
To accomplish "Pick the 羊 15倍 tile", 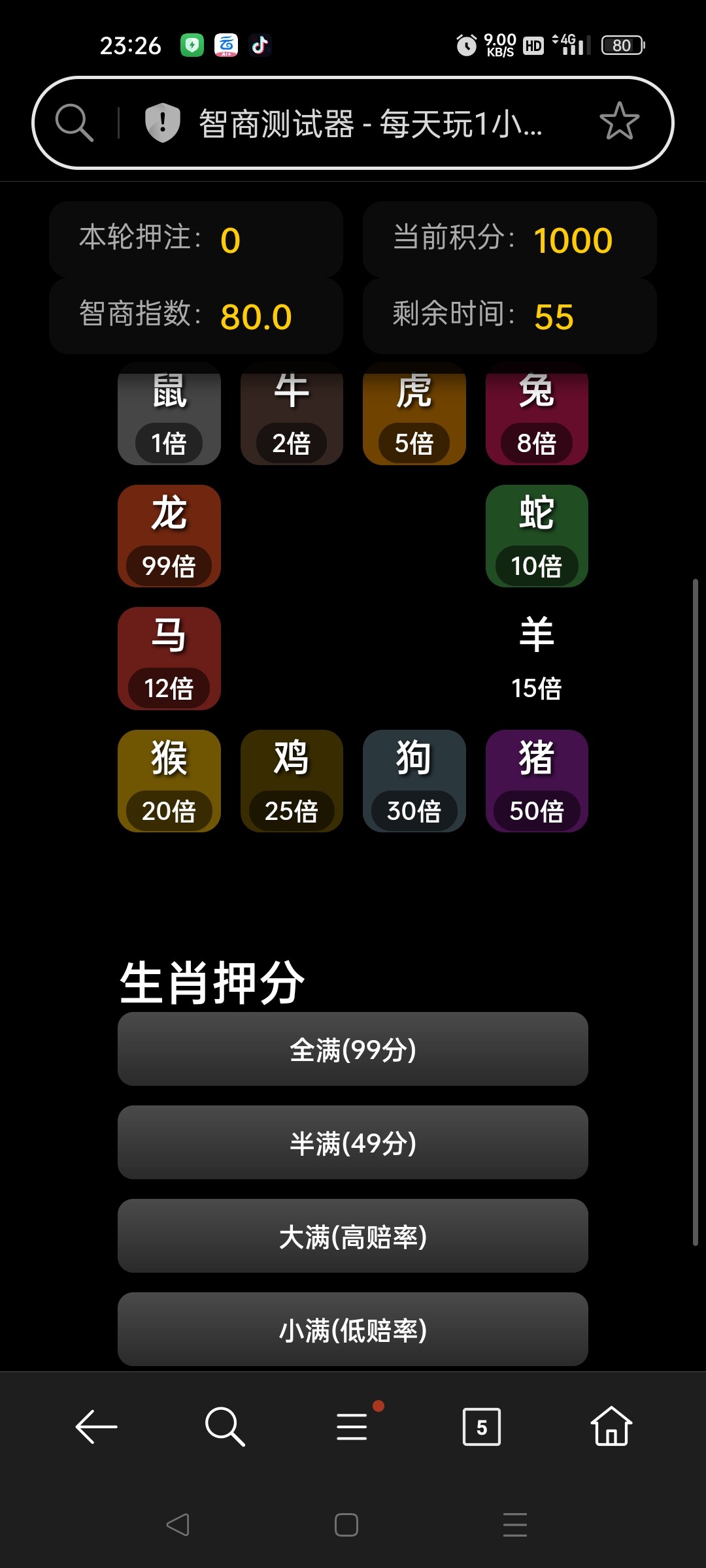I will 537,659.
